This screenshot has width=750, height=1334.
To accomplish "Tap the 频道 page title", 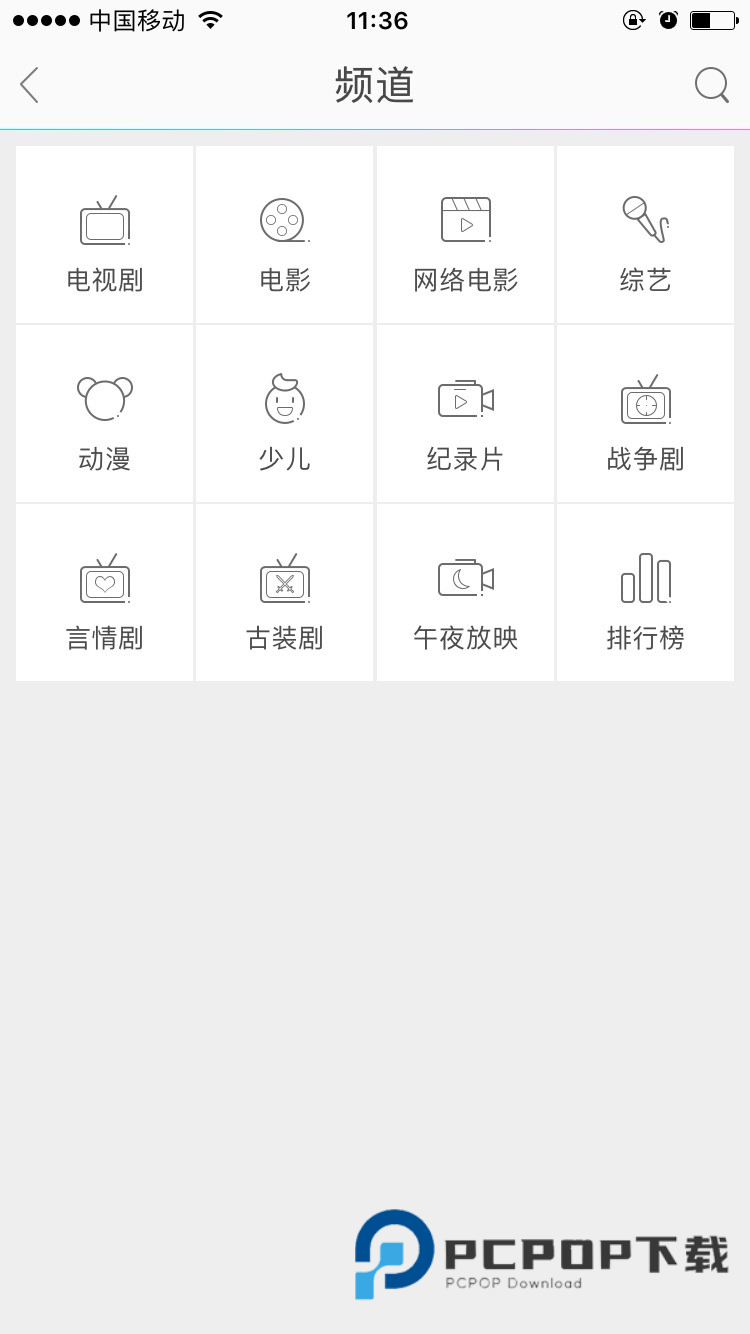I will (x=375, y=85).
